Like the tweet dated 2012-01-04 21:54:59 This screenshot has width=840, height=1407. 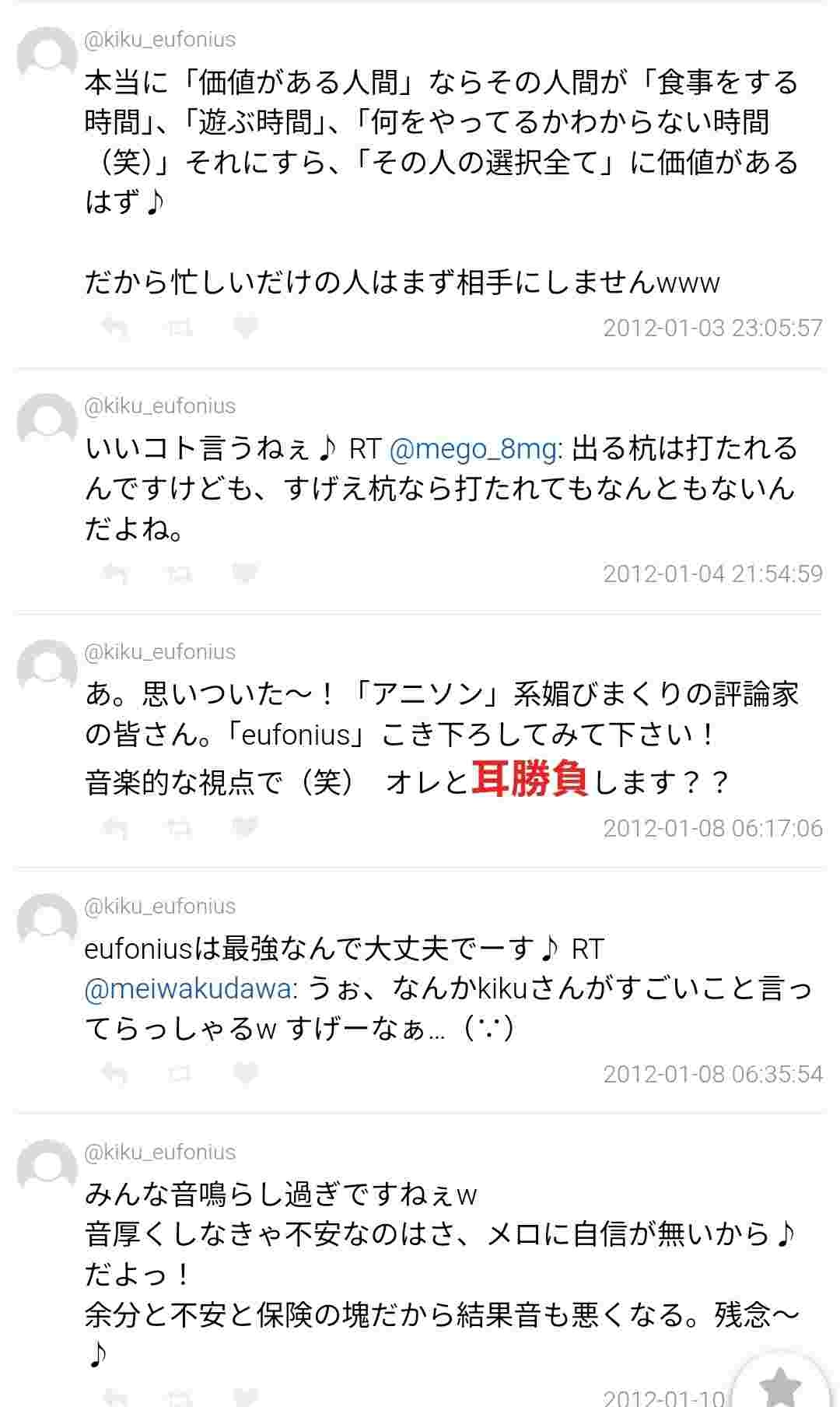click(x=245, y=574)
